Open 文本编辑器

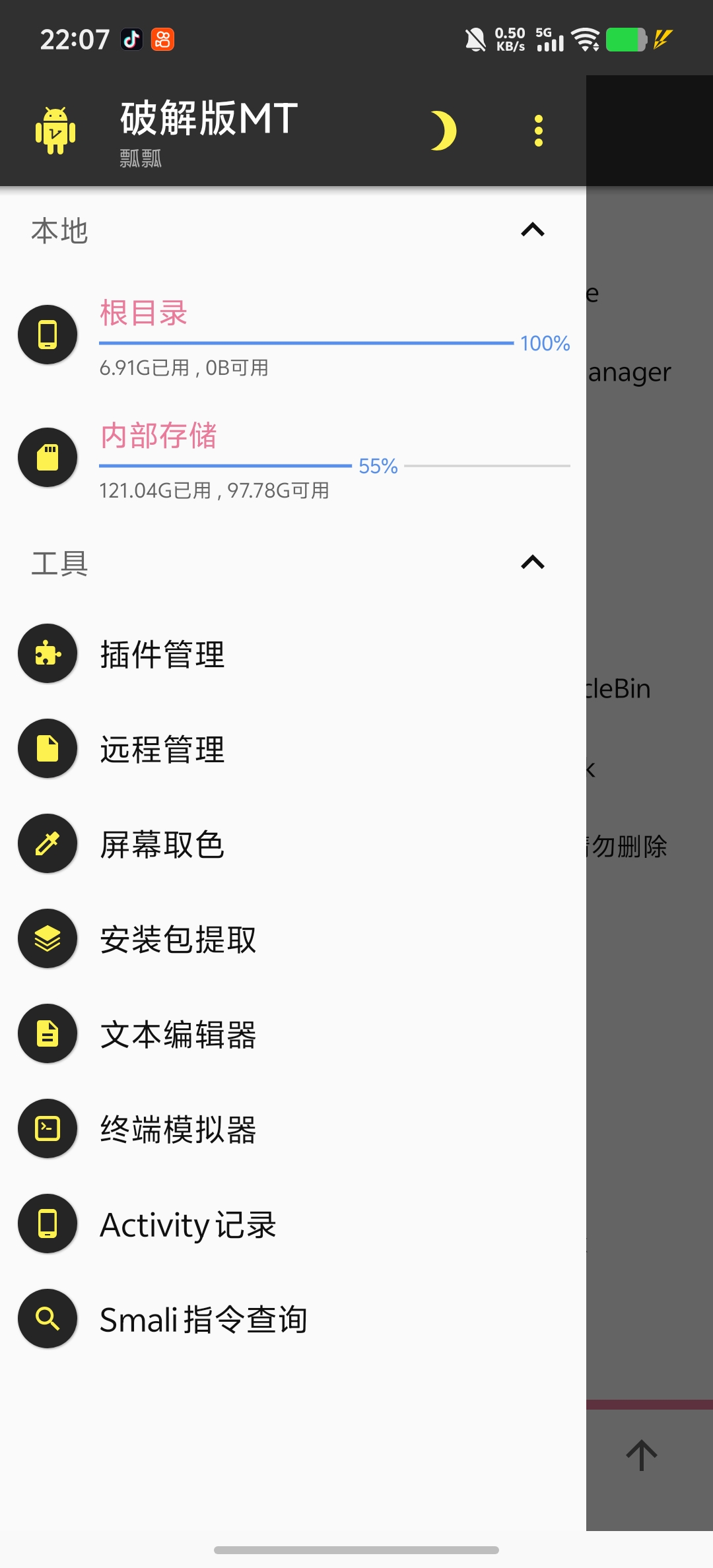[293, 1033]
